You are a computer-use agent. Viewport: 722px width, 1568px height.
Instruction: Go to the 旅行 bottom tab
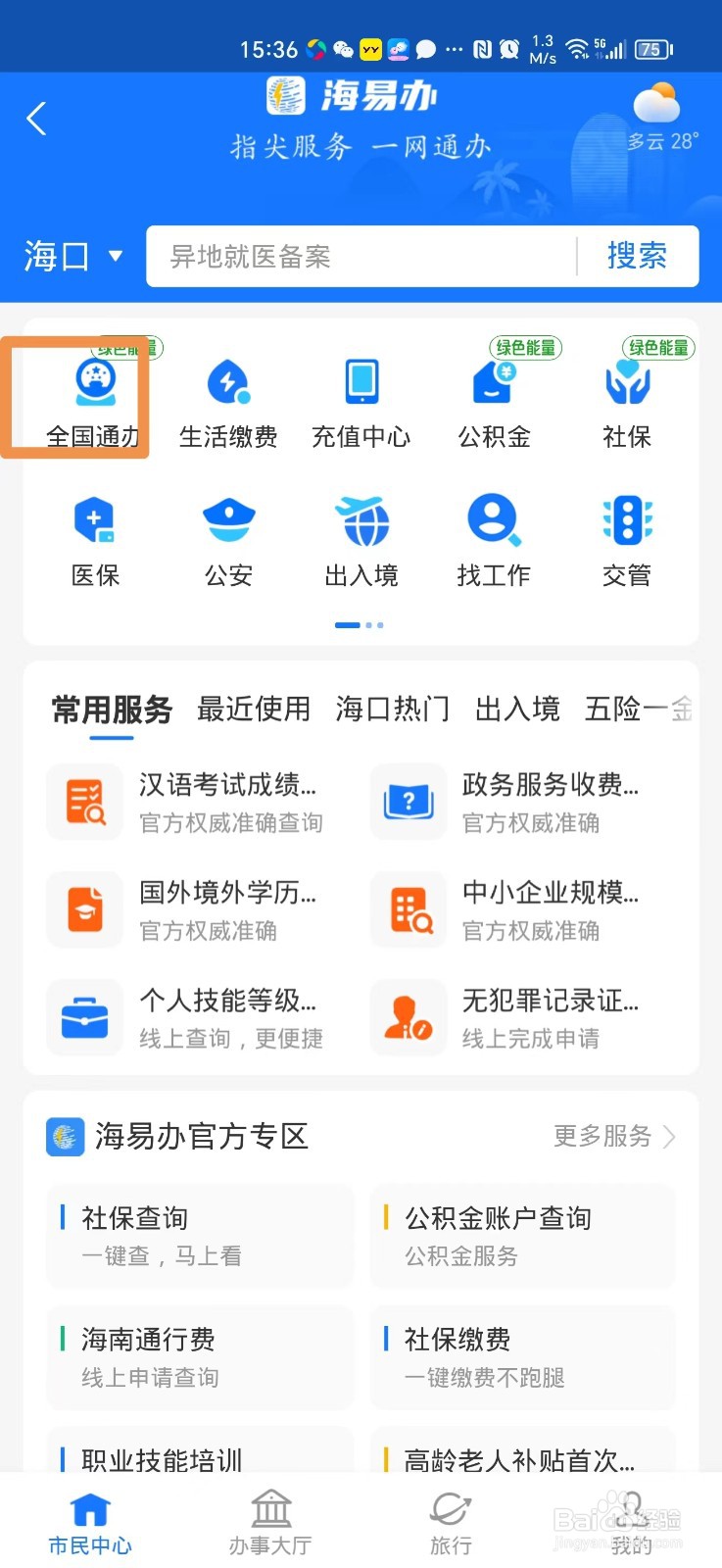451,1523
